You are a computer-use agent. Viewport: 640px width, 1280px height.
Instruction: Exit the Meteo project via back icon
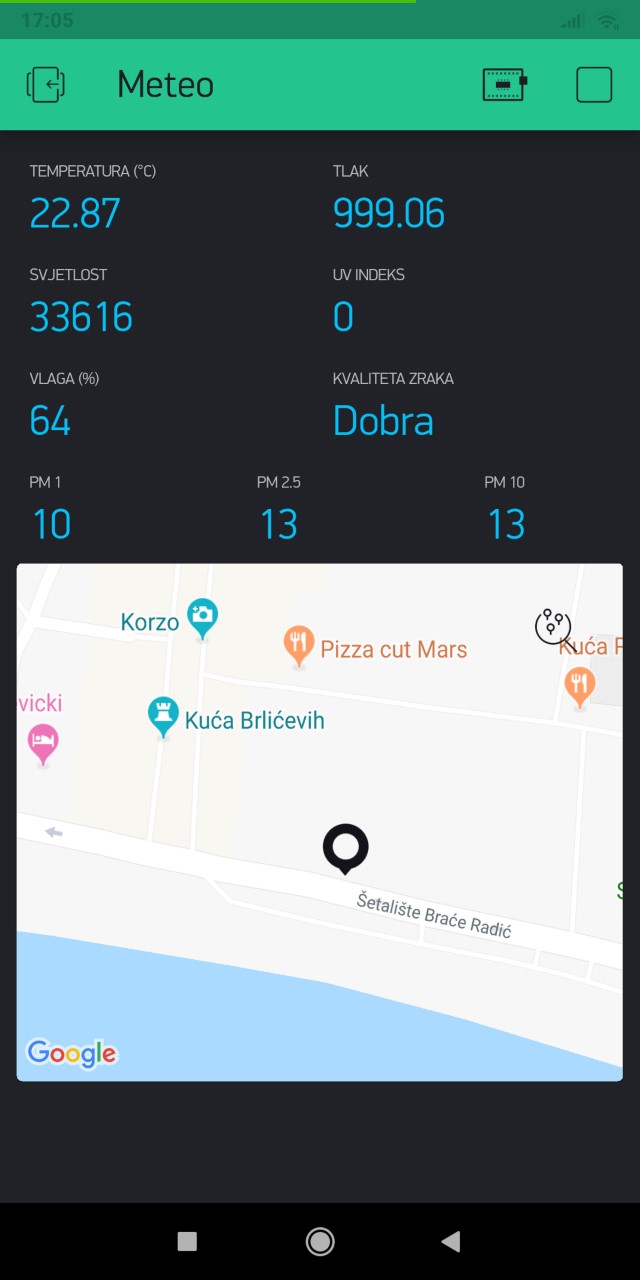[x=46, y=85]
